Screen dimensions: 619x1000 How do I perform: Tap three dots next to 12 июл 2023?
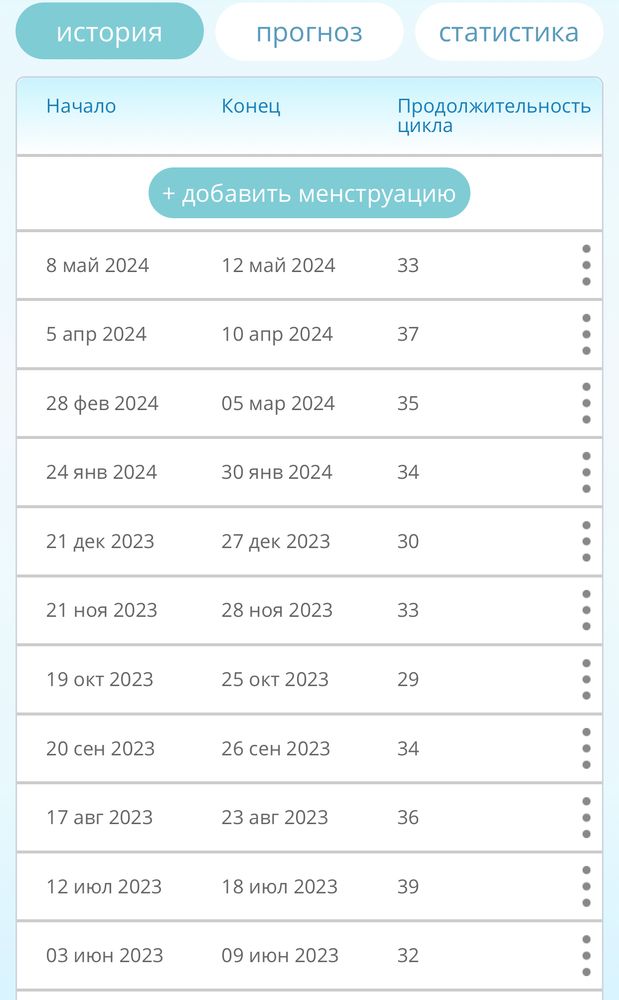tap(586, 886)
